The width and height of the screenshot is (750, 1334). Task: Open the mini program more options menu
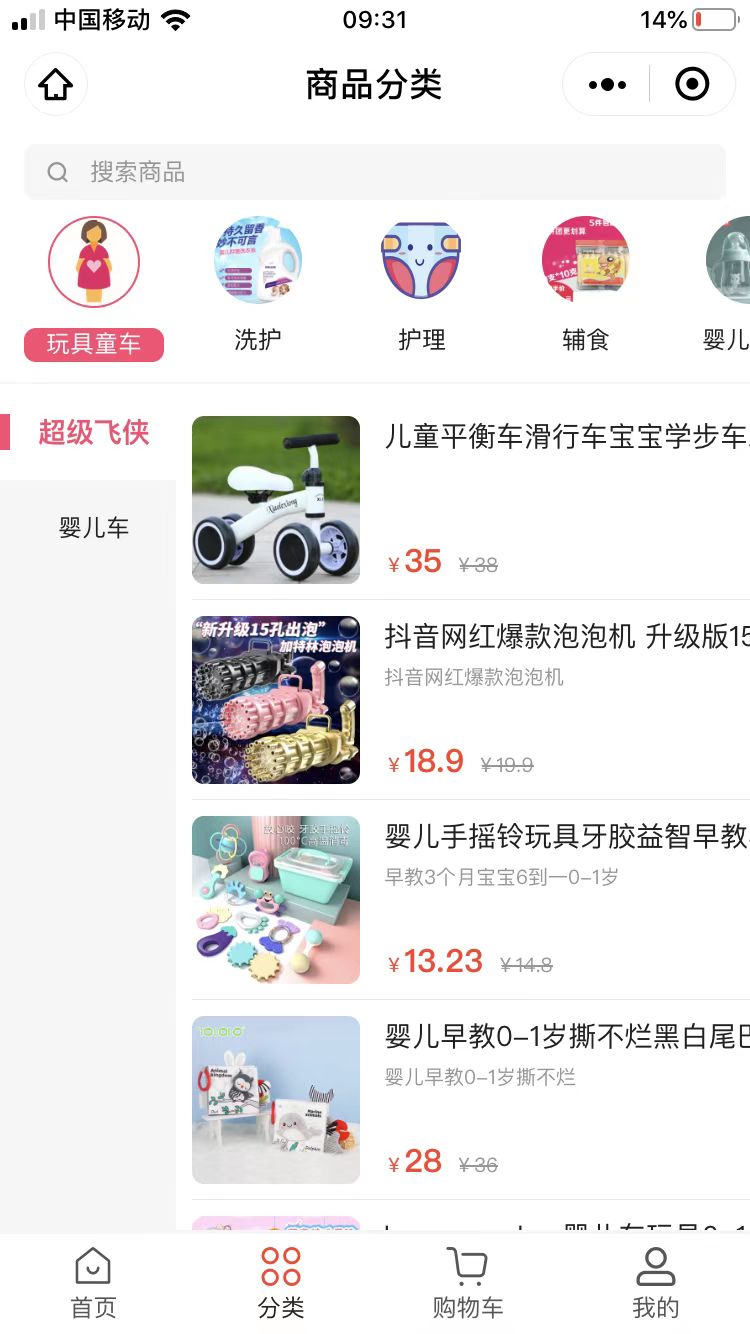tap(607, 85)
